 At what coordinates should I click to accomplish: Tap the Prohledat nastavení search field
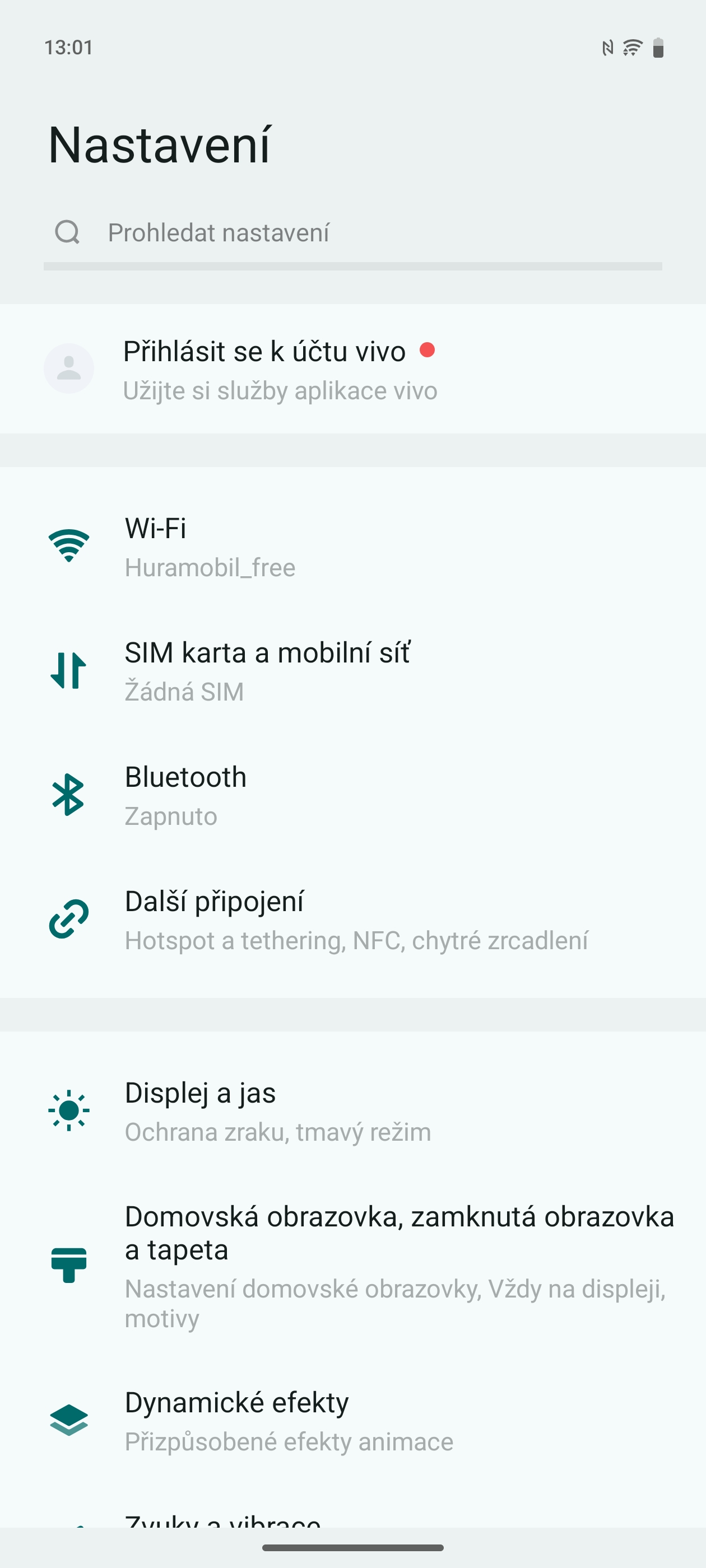pos(352,232)
